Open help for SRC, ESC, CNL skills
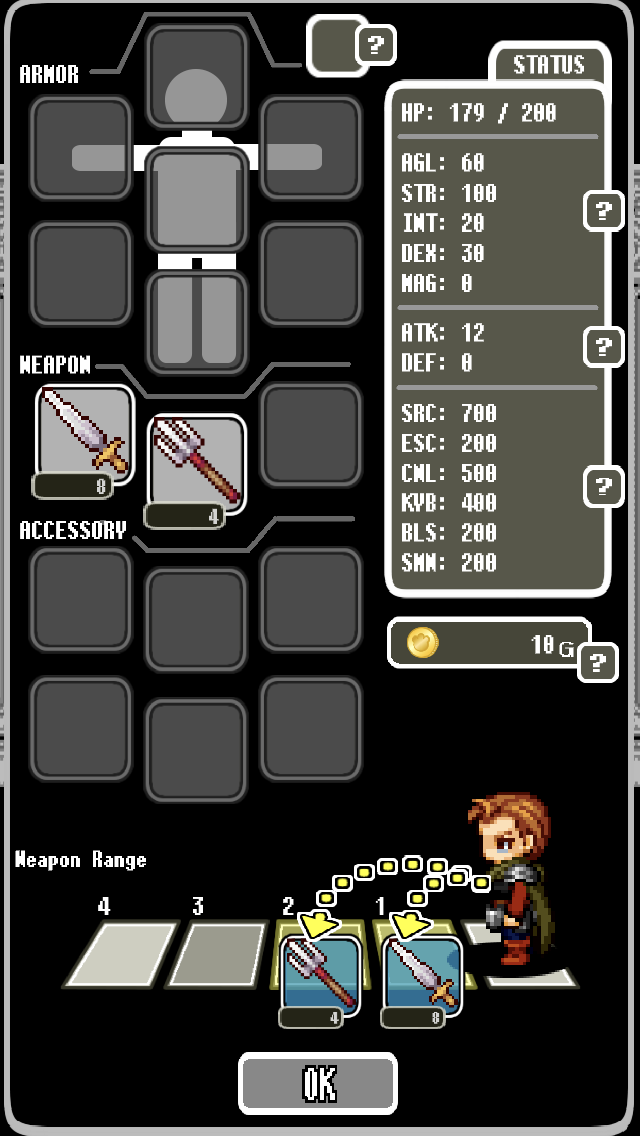The width and height of the screenshot is (640, 1136). click(x=603, y=487)
